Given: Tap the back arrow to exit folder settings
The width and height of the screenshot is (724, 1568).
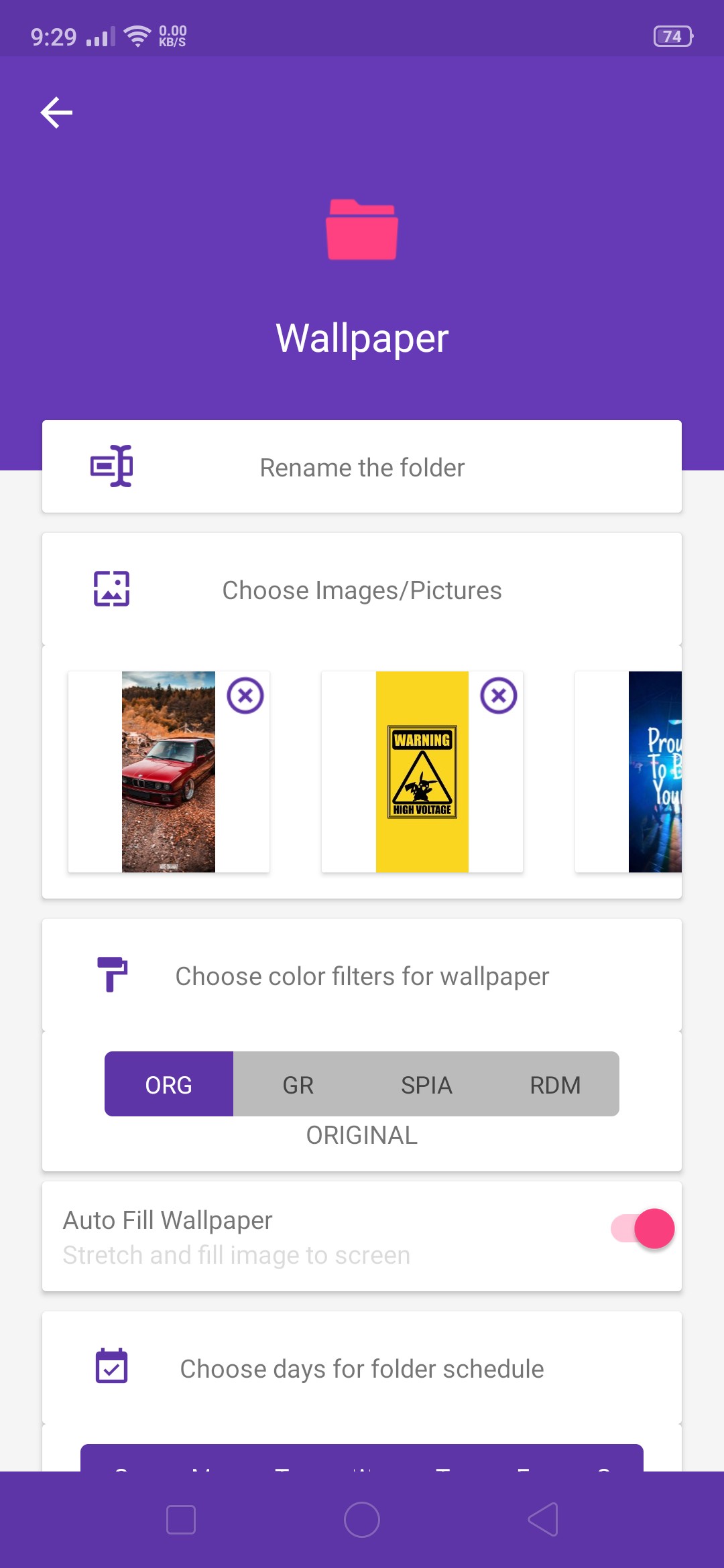Looking at the screenshot, I should [x=56, y=112].
